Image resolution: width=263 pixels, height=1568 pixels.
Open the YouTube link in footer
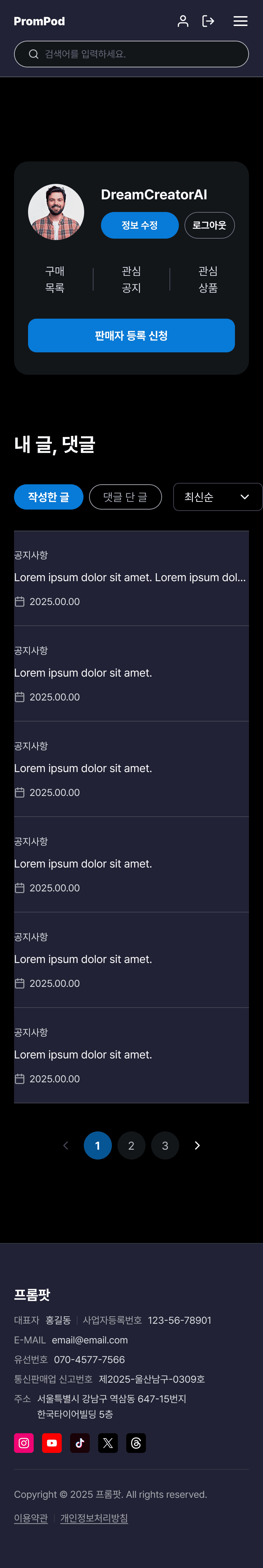click(x=52, y=1443)
